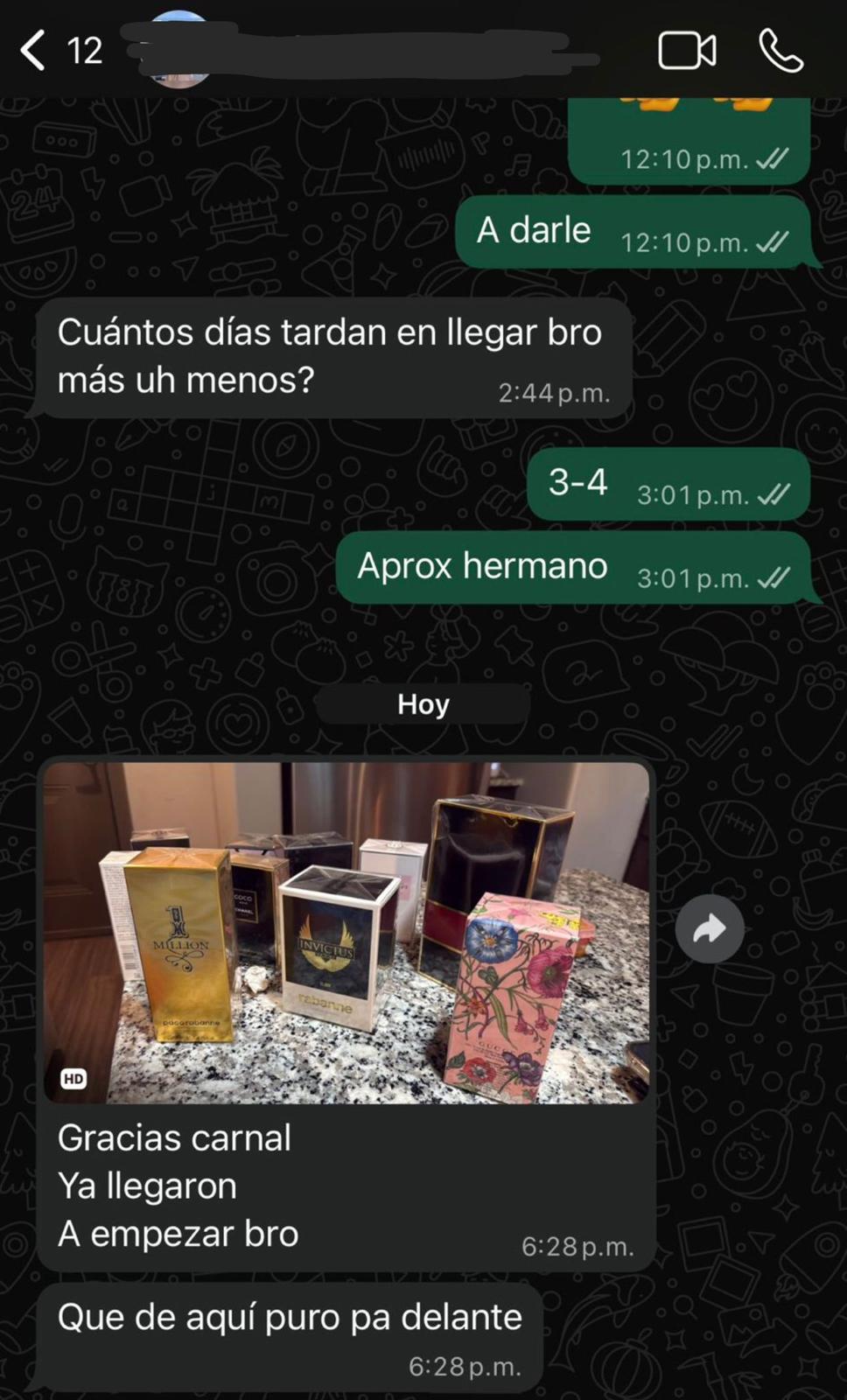Start a voice call
The width and height of the screenshot is (847, 1400).
pyautogui.click(x=780, y=51)
